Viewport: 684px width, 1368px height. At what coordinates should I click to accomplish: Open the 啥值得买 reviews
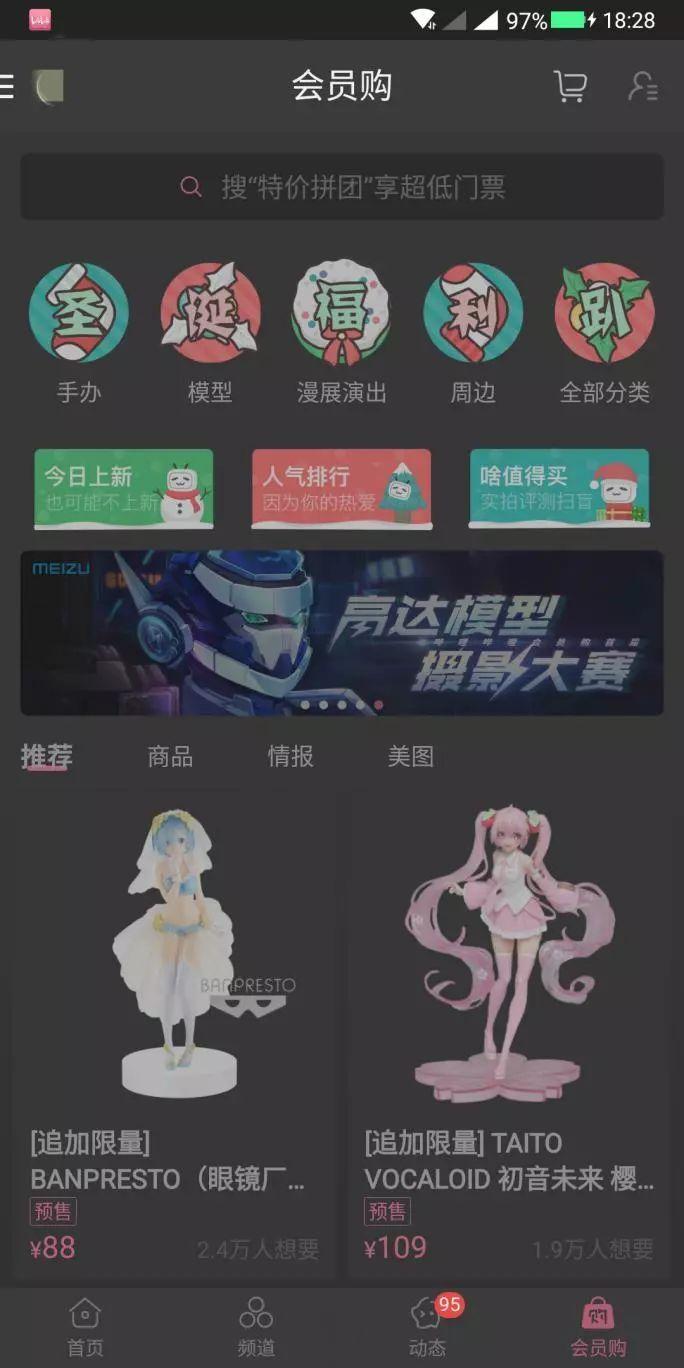pyautogui.click(x=559, y=488)
